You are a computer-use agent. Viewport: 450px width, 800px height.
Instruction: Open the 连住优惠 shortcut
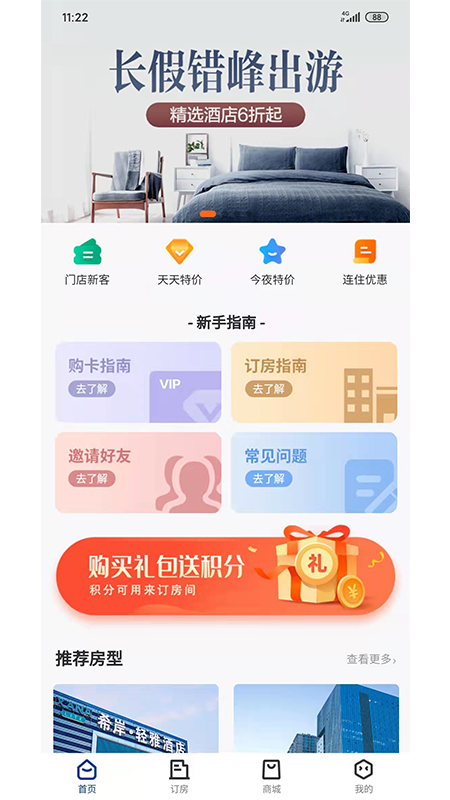[x=364, y=262]
